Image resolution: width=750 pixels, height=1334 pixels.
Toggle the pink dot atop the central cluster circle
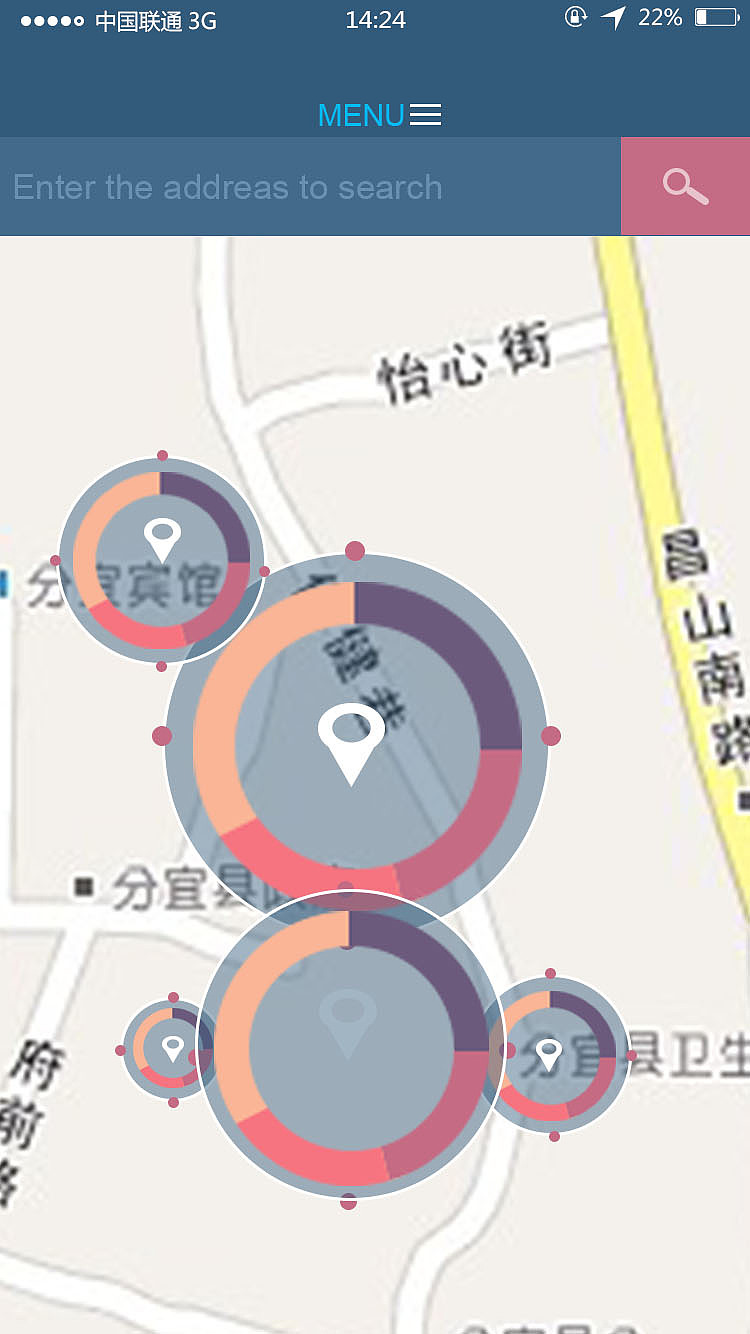pyautogui.click(x=354, y=551)
